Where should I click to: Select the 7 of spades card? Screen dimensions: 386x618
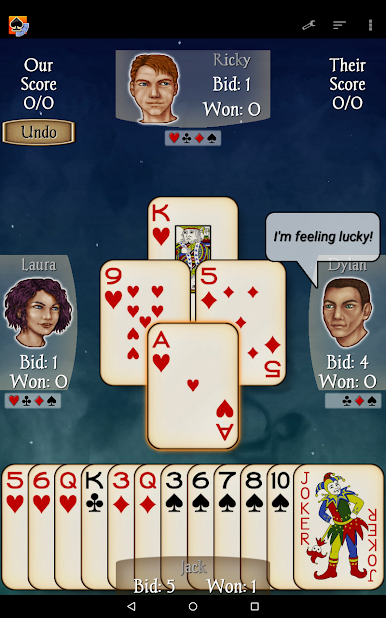pos(227,526)
